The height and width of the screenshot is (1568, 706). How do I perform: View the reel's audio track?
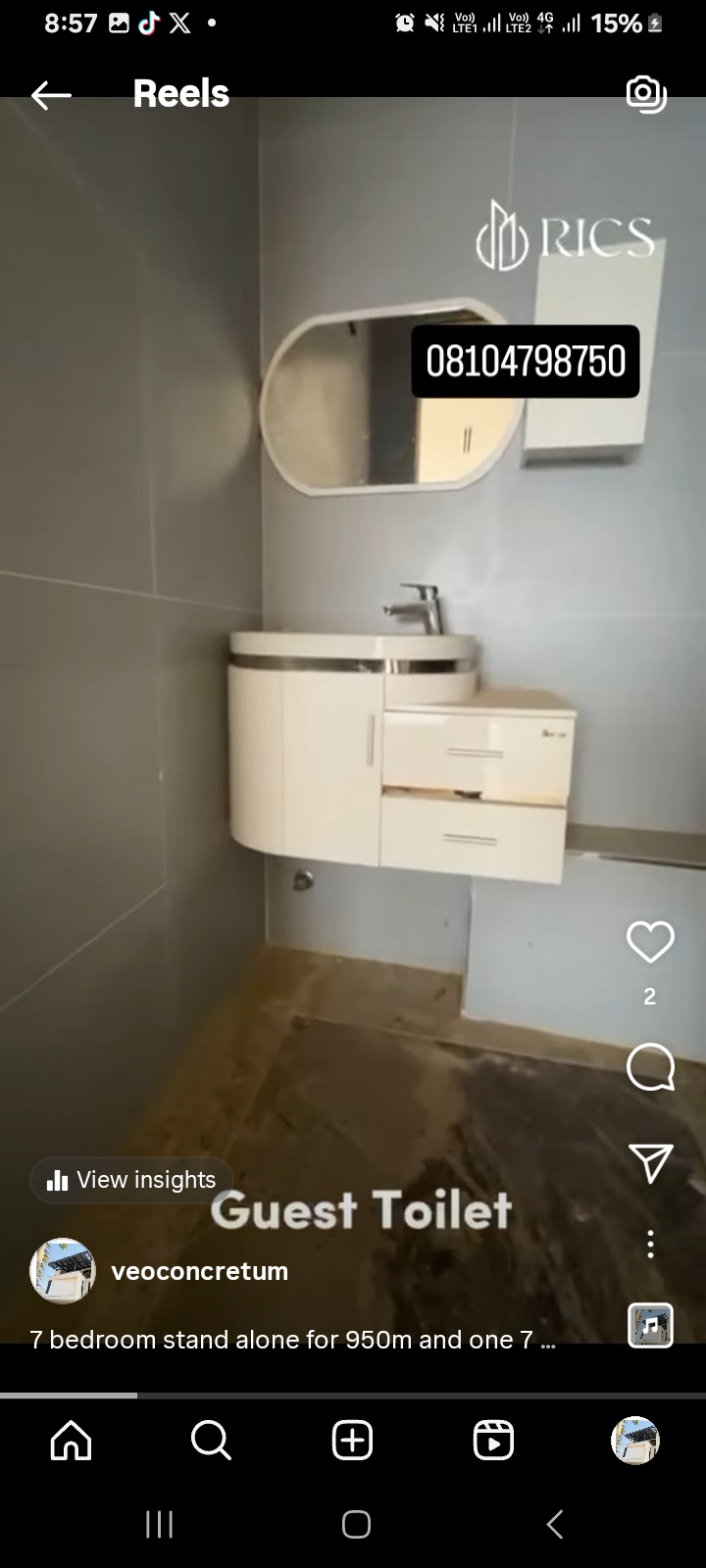pyautogui.click(x=650, y=1326)
